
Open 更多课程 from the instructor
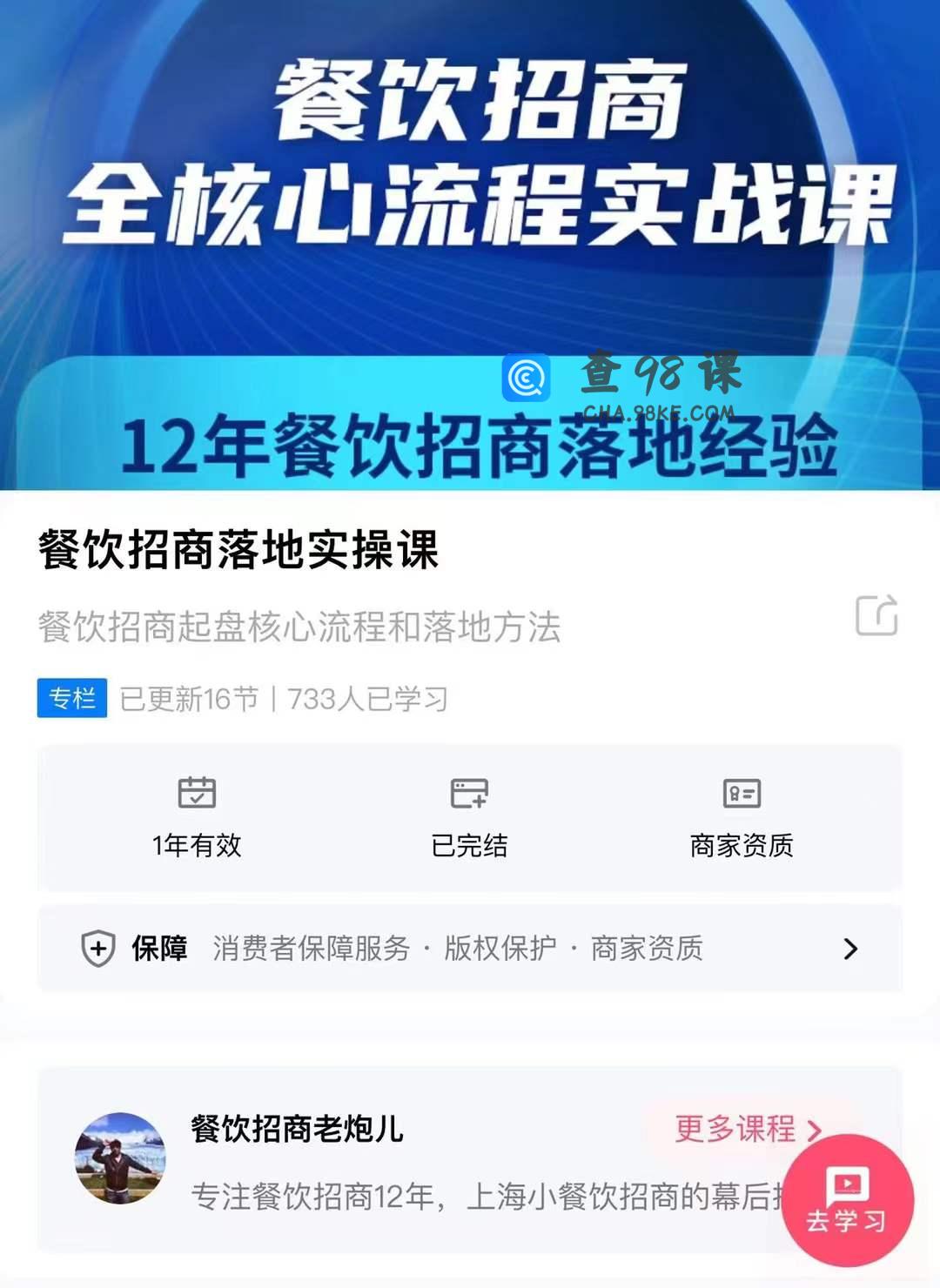[x=745, y=1129]
